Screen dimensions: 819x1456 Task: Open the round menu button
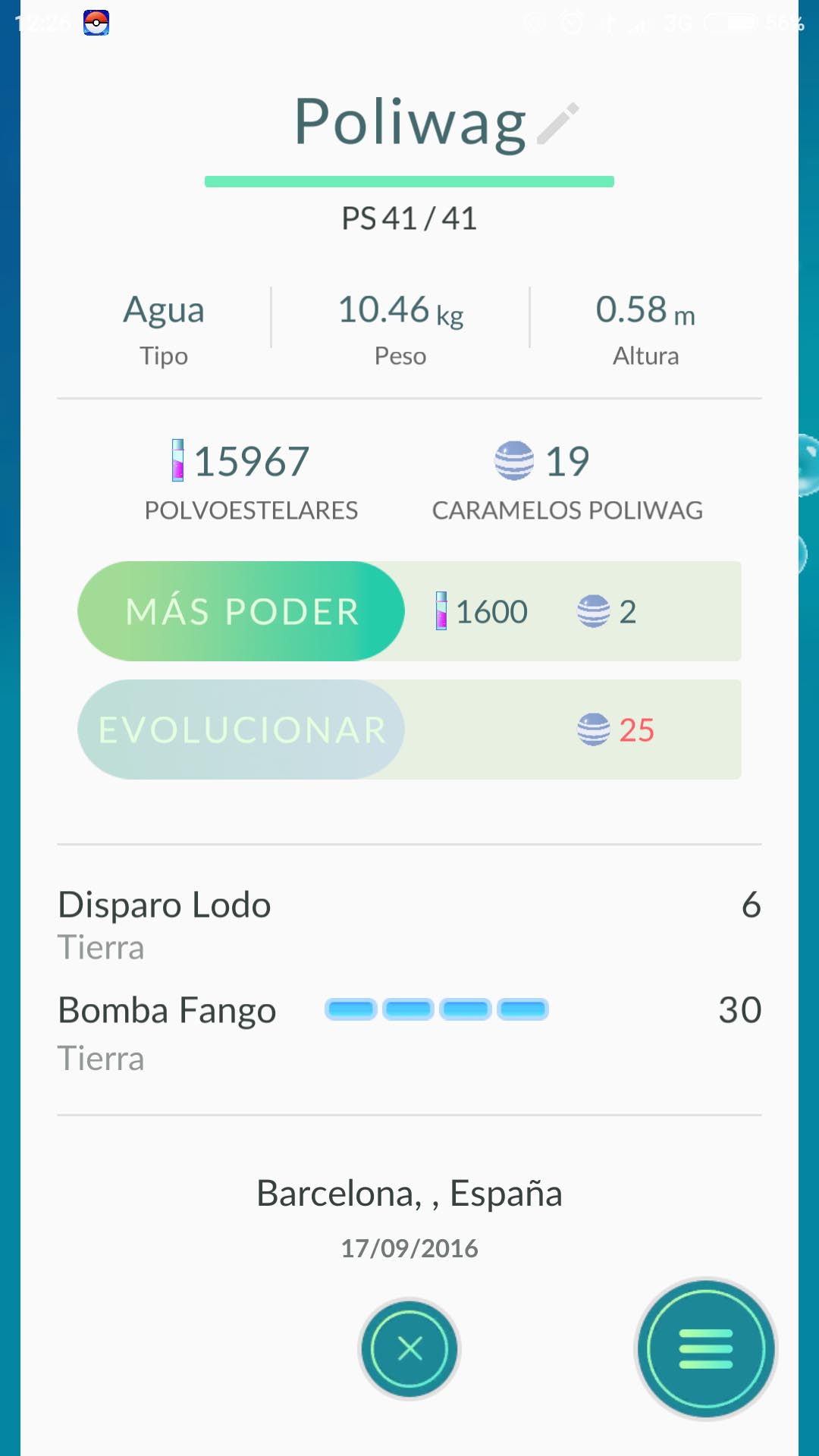[706, 1348]
